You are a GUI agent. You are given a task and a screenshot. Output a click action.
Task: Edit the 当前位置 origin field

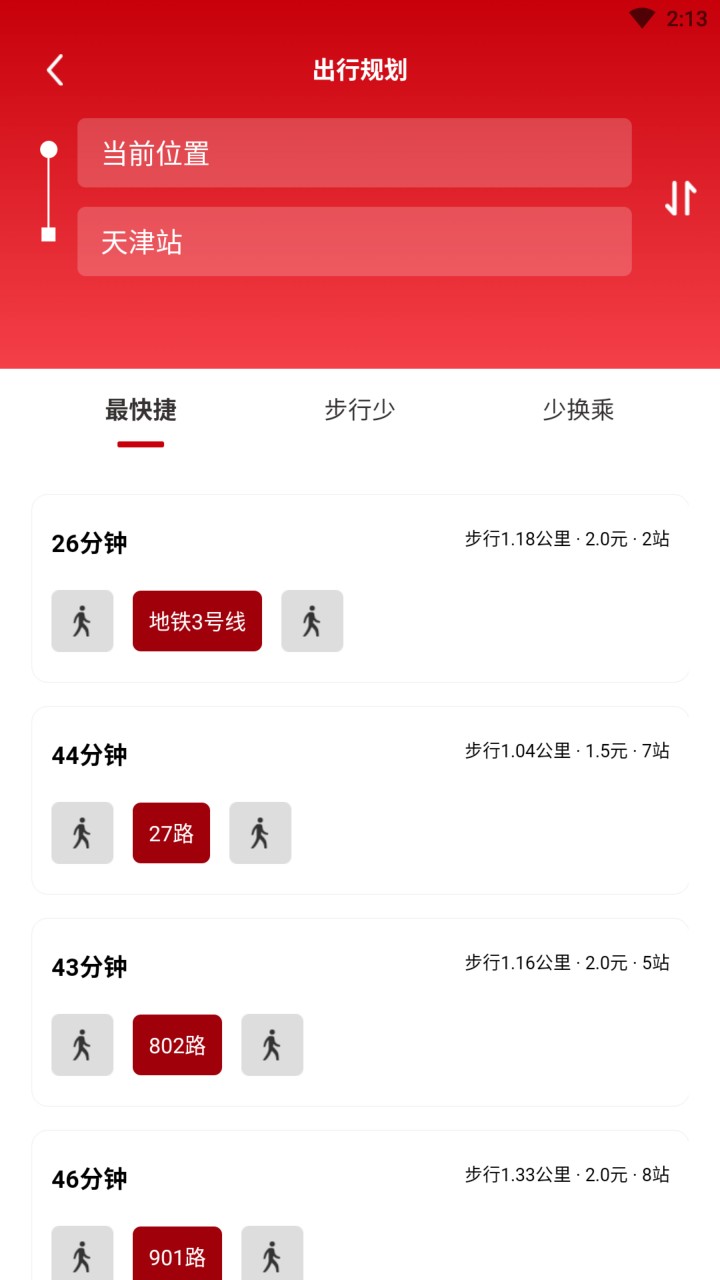coord(354,153)
